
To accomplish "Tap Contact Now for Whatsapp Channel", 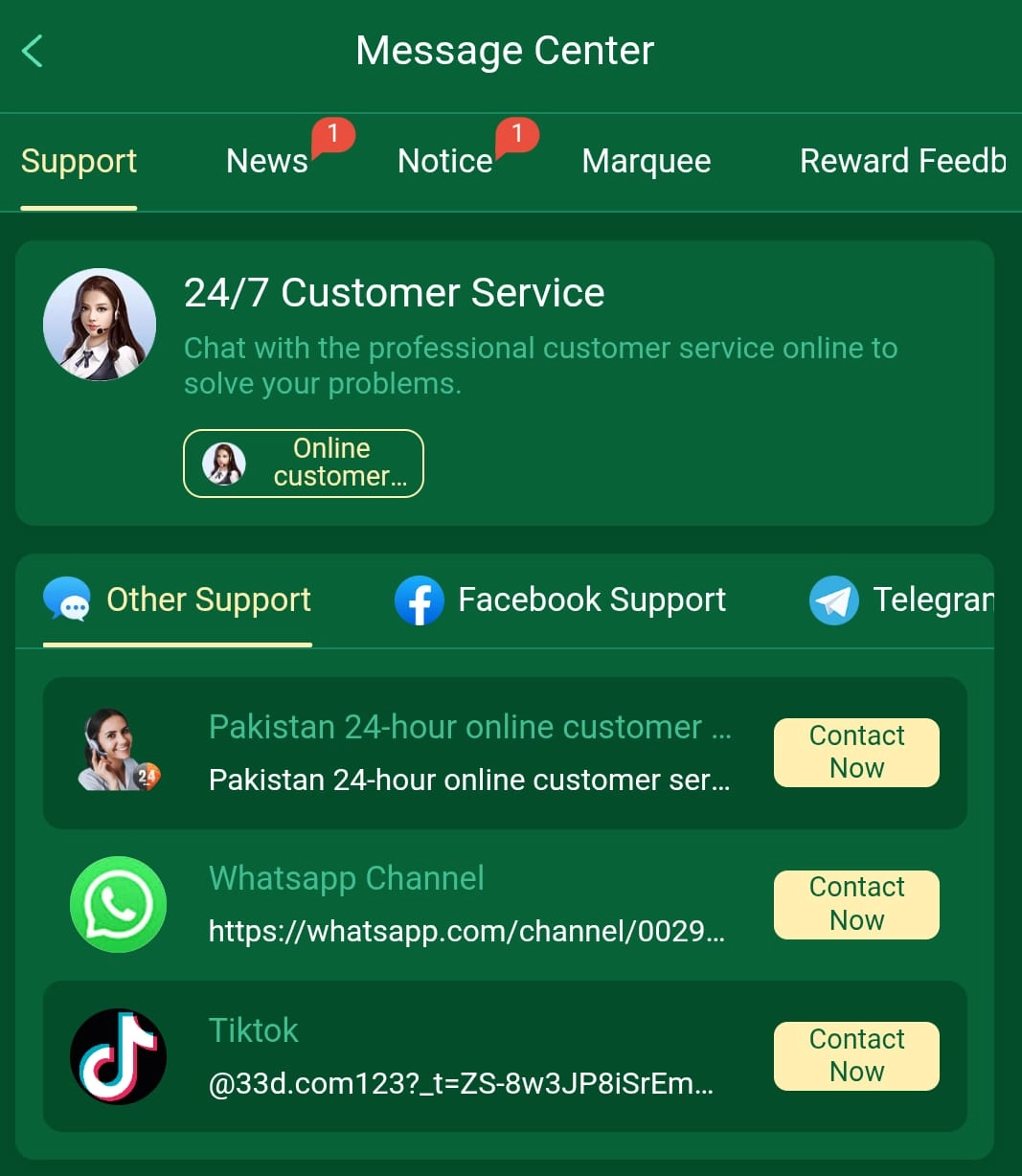I will pyautogui.click(x=856, y=904).
